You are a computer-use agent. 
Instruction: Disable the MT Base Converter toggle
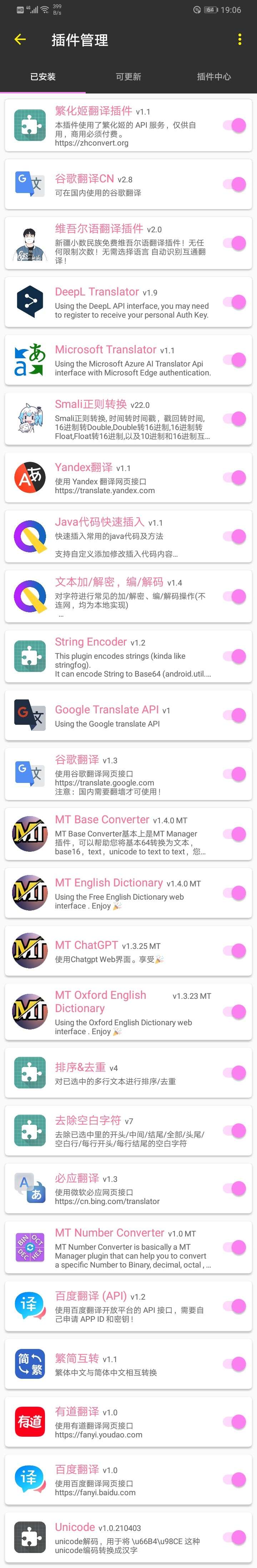[235, 834]
